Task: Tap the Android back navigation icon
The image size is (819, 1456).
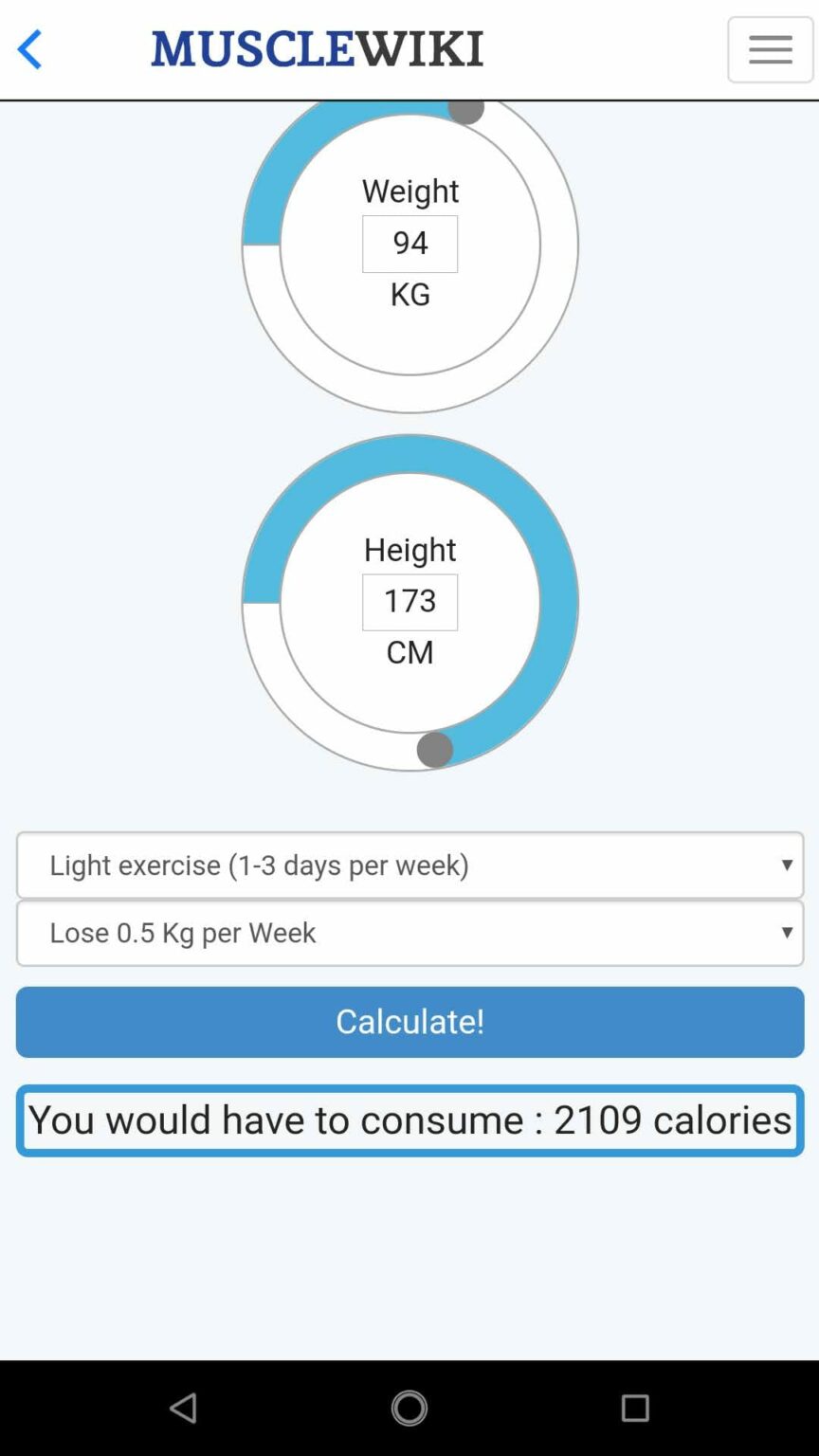Action: click(x=184, y=1408)
